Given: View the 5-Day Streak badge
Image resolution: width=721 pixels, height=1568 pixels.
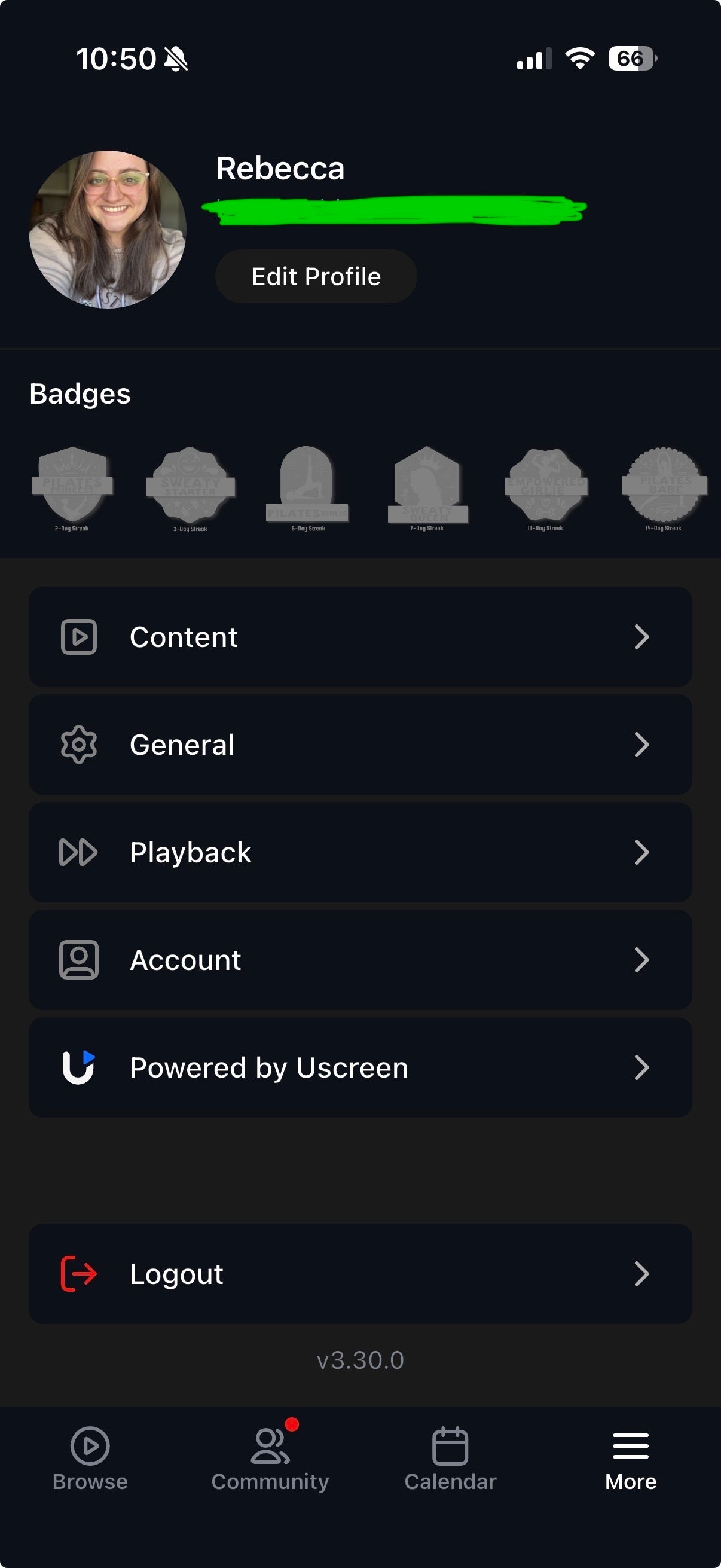Looking at the screenshot, I should click(x=308, y=488).
